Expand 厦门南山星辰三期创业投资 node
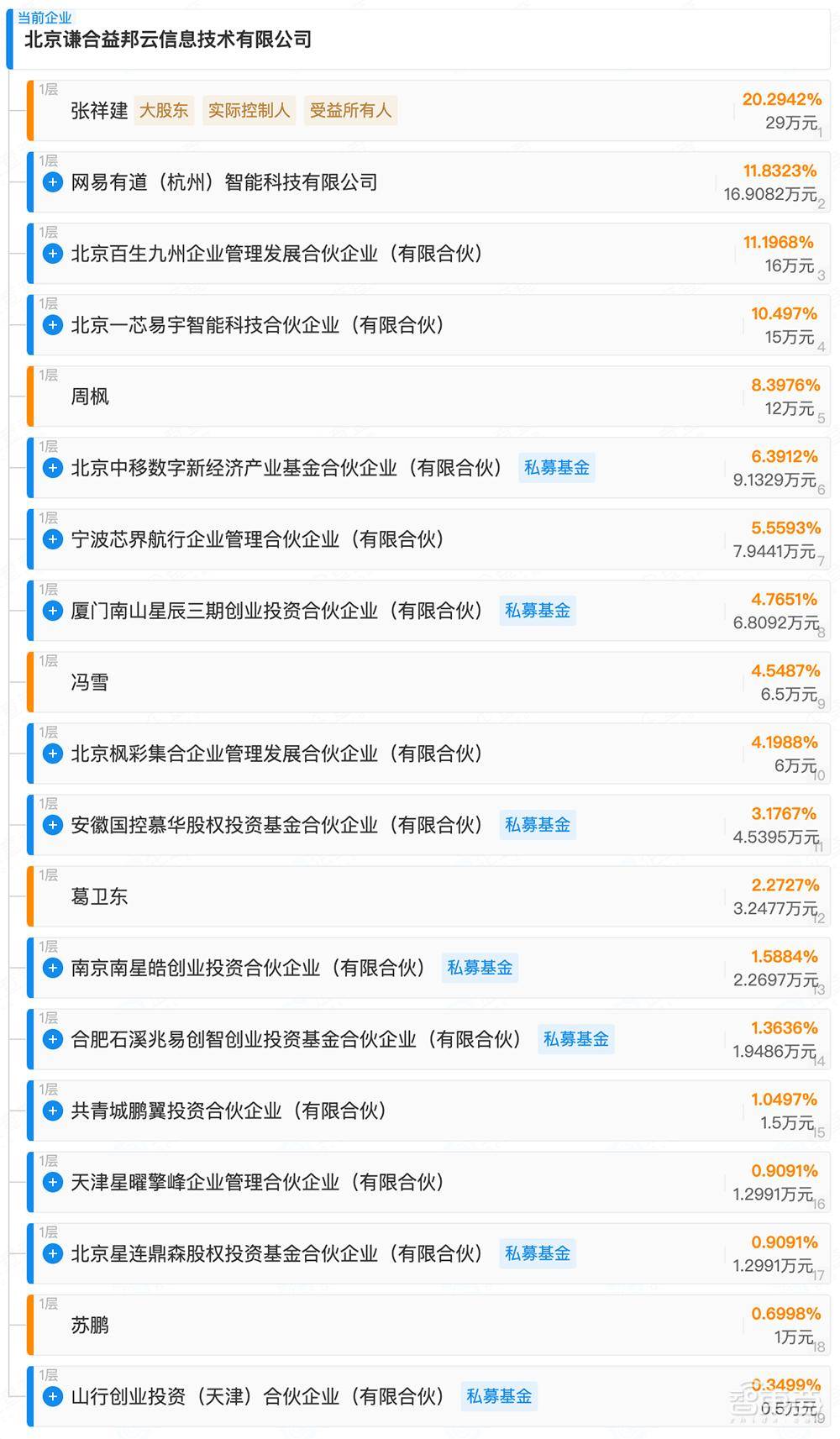 [x=53, y=611]
